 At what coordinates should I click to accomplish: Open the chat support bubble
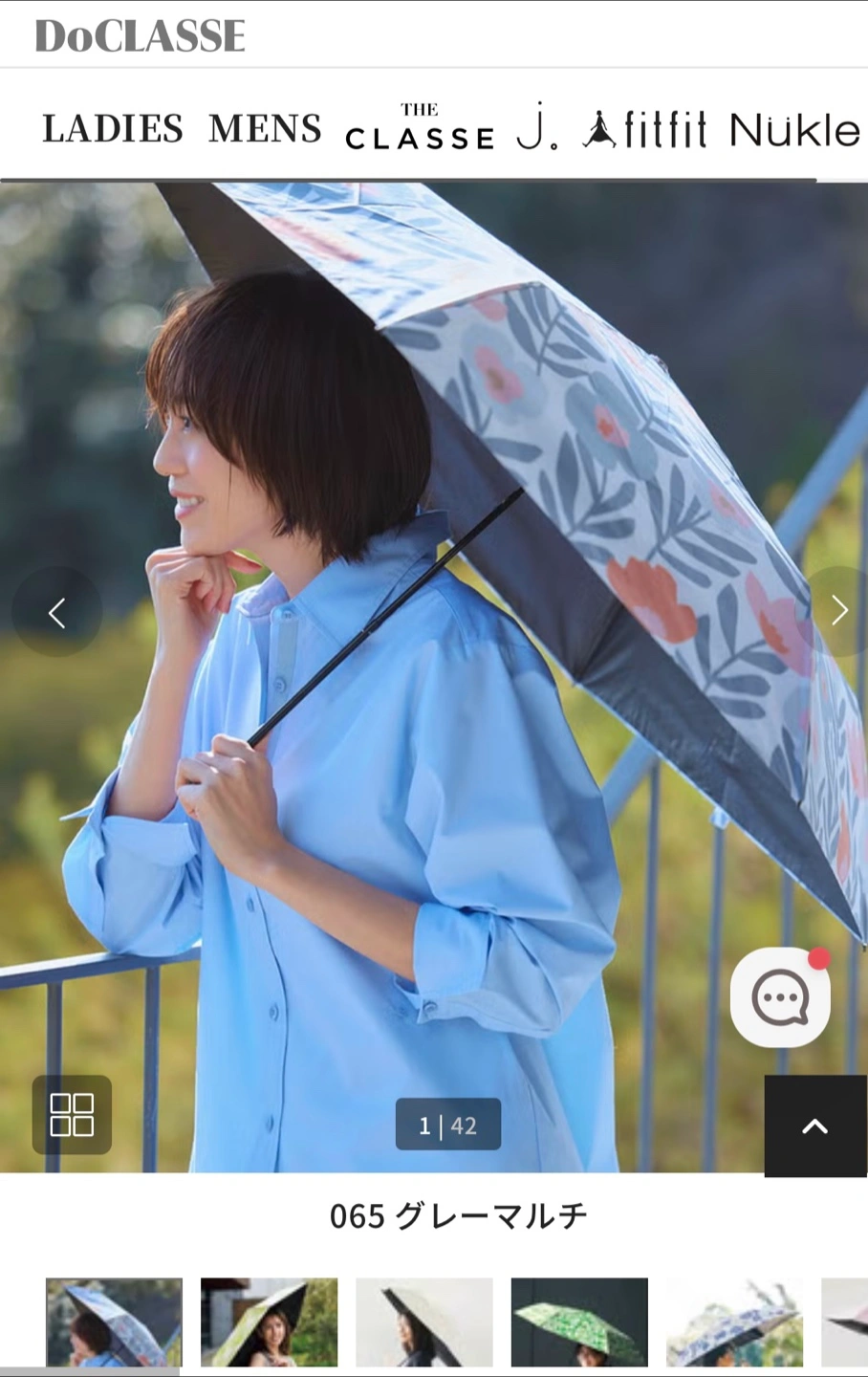click(781, 997)
